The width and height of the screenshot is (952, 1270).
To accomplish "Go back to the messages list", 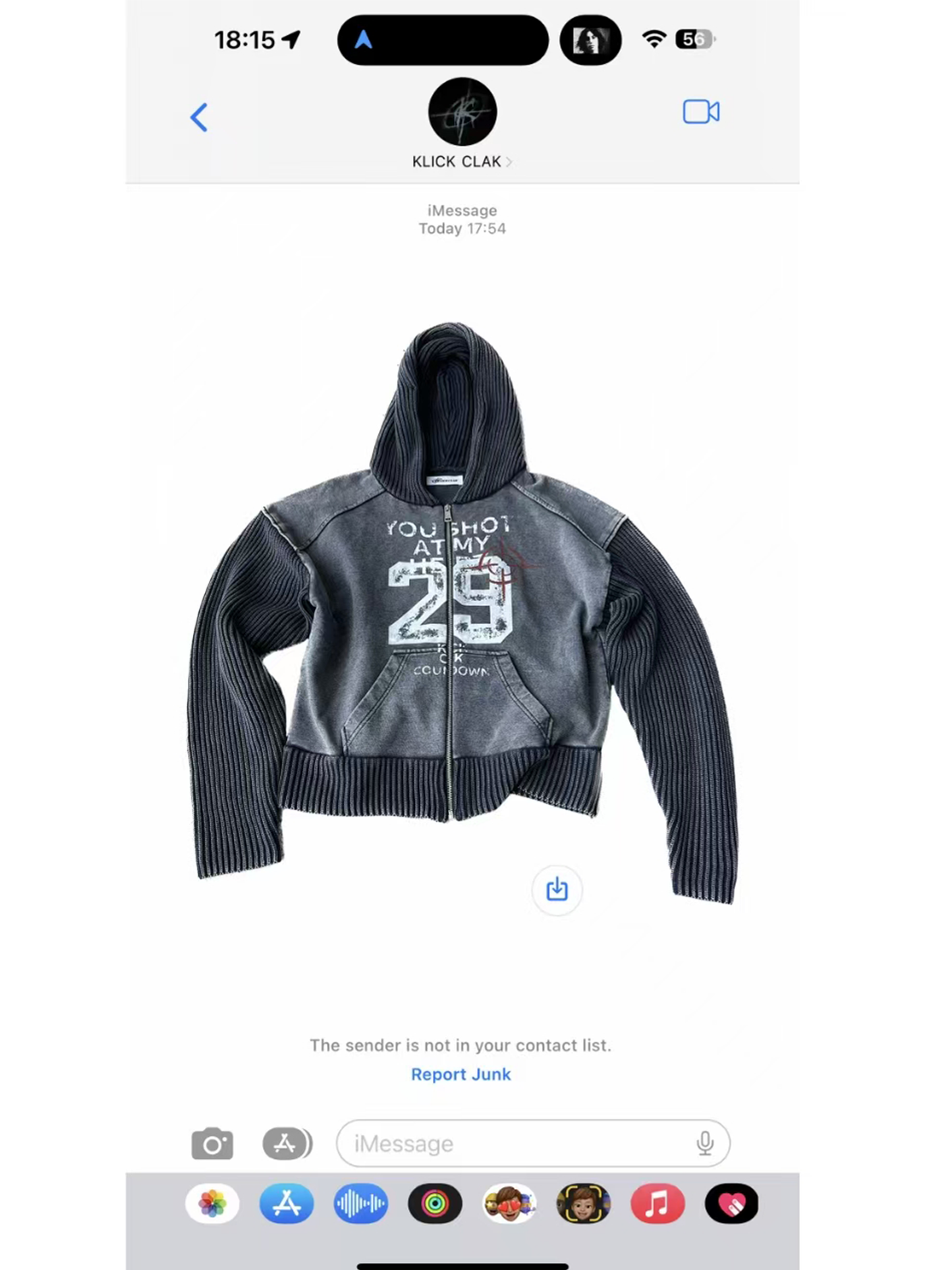I will coord(199,117).
